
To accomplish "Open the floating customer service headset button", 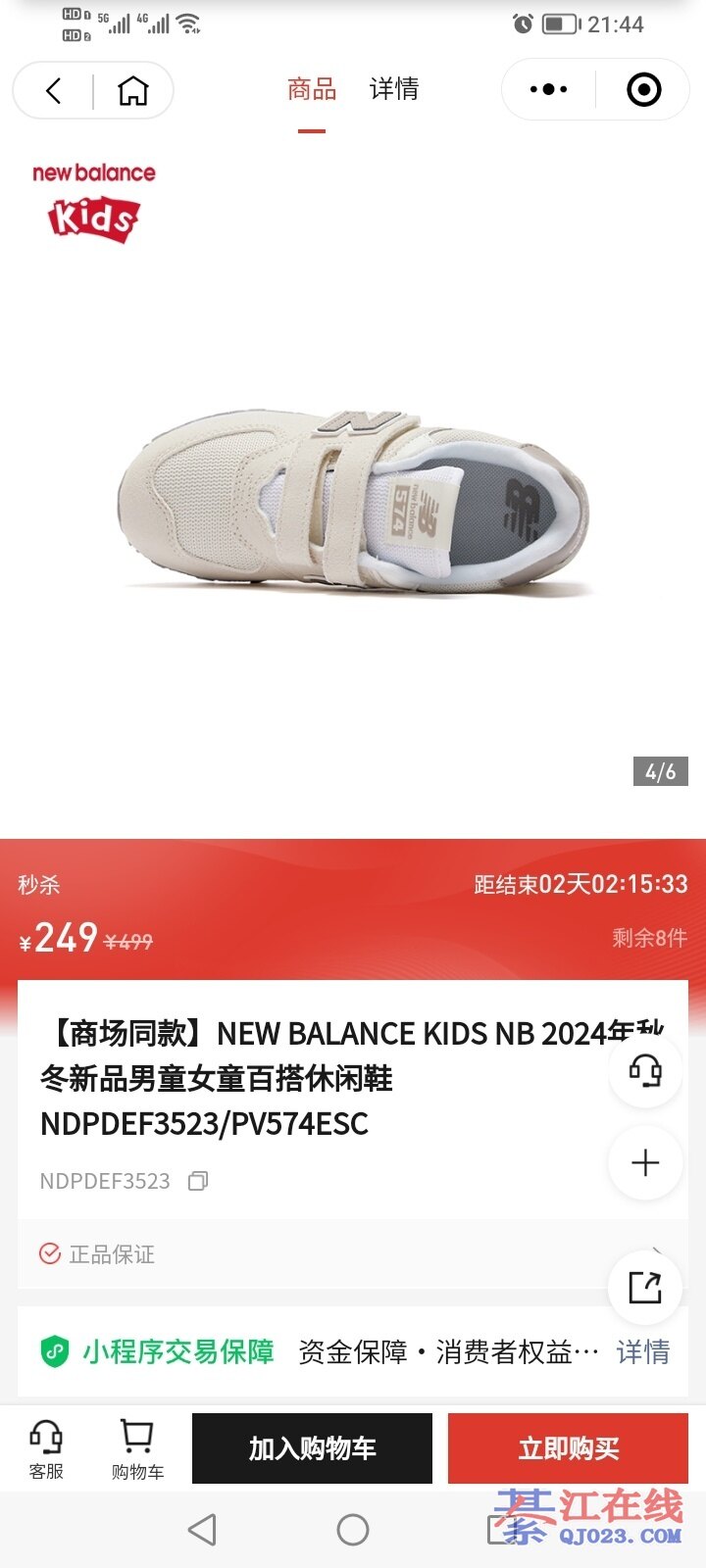I will tap(645, 1070).
